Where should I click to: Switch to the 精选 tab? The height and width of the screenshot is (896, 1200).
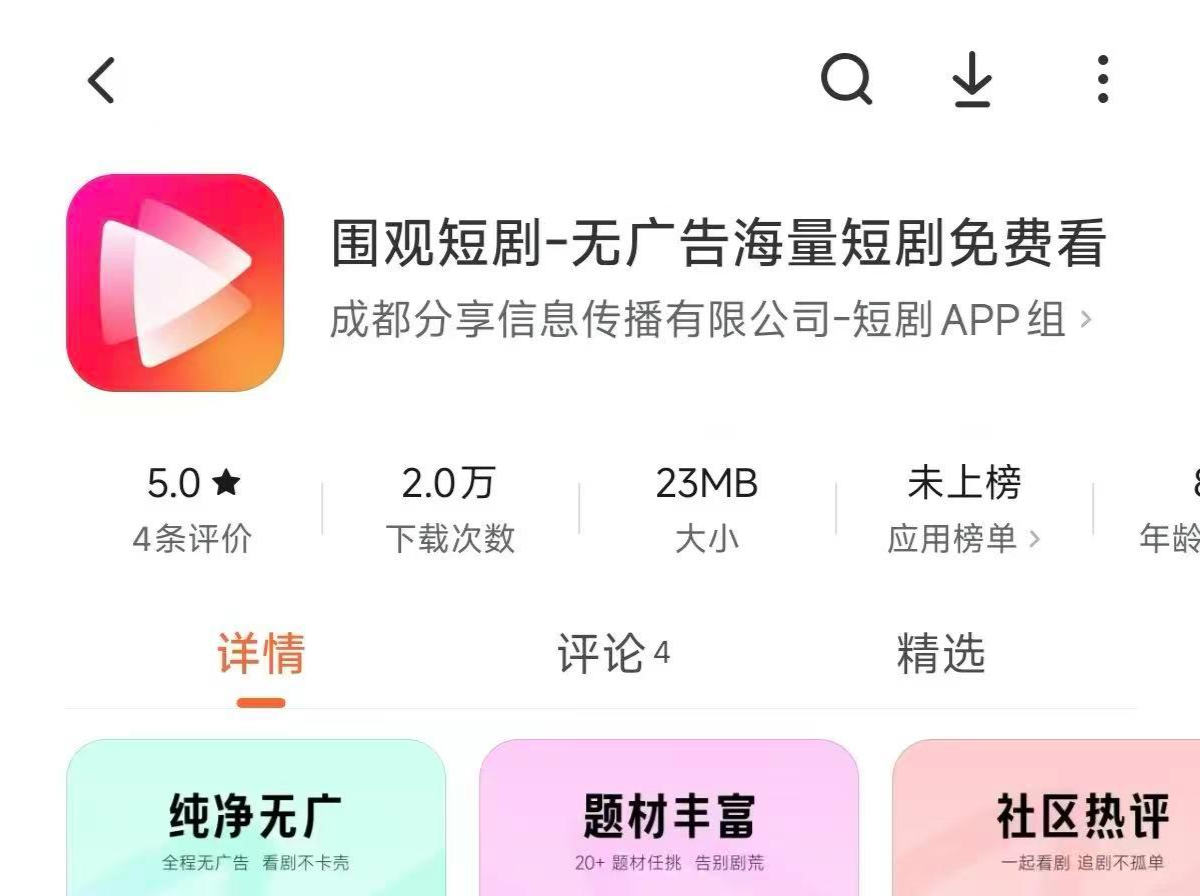click(940, 655)
